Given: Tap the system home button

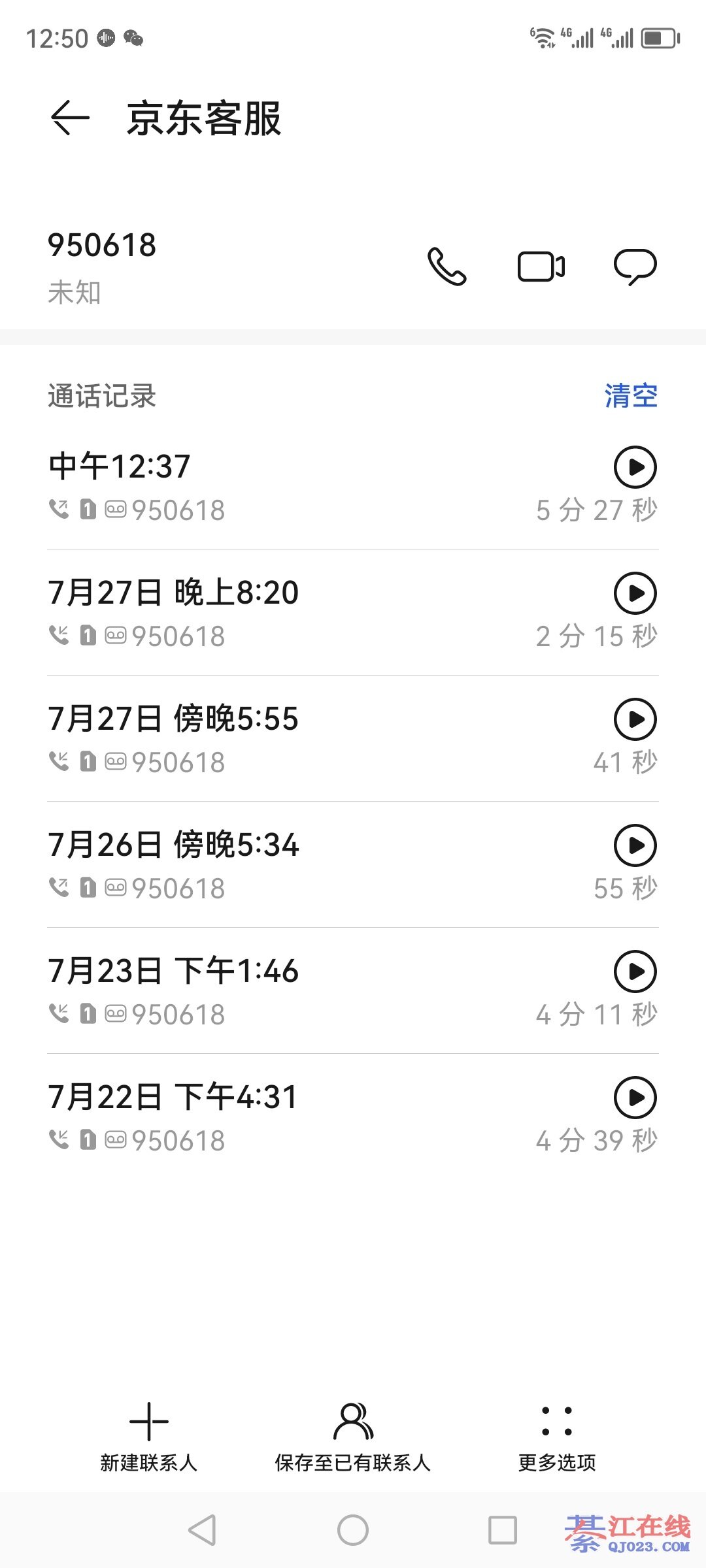Looking at the screenshot, I should [x=353, y=1530].
